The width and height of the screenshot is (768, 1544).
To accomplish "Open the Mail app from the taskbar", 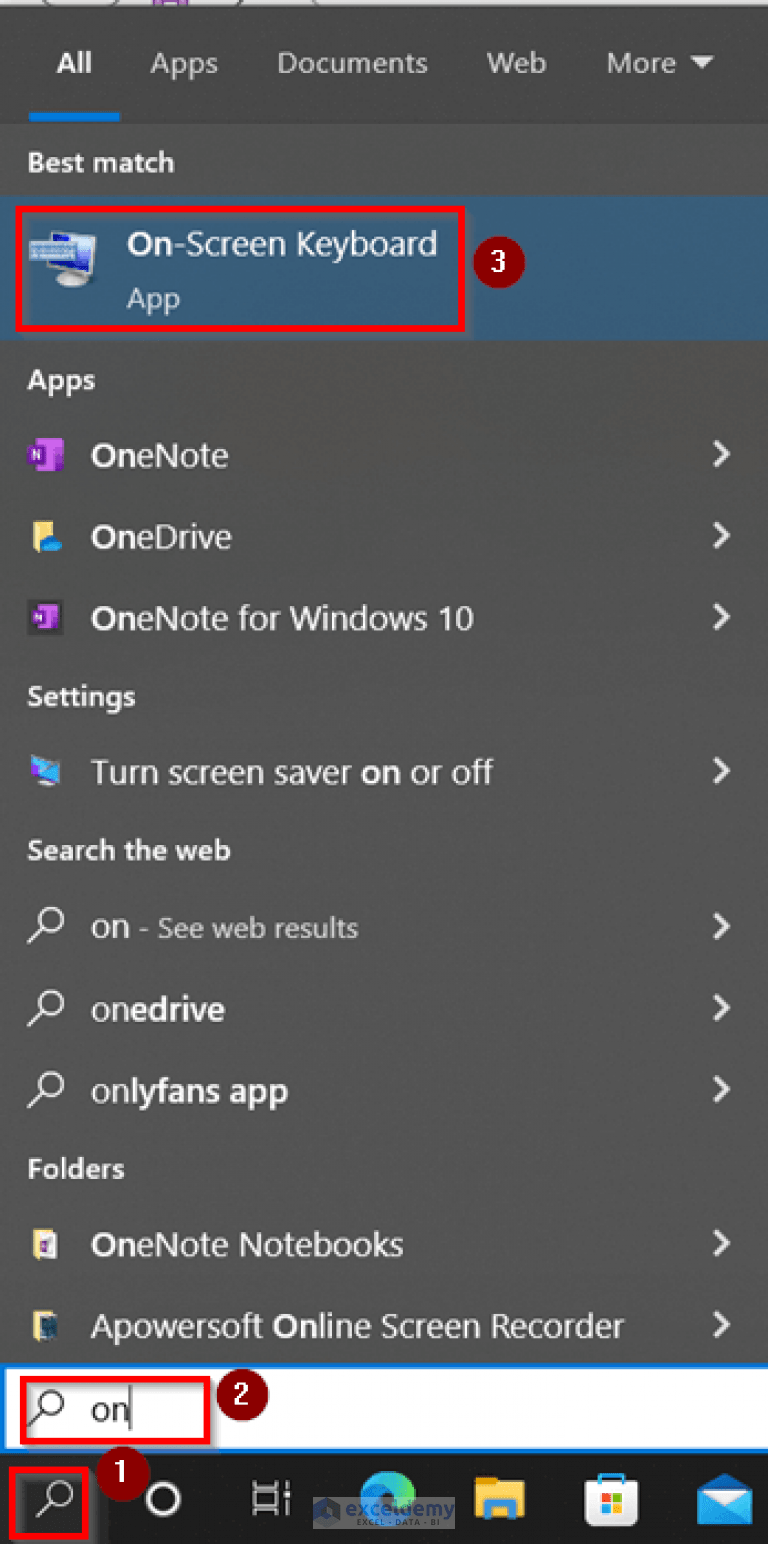I will pyautogui.click(x=724, y=1498).
